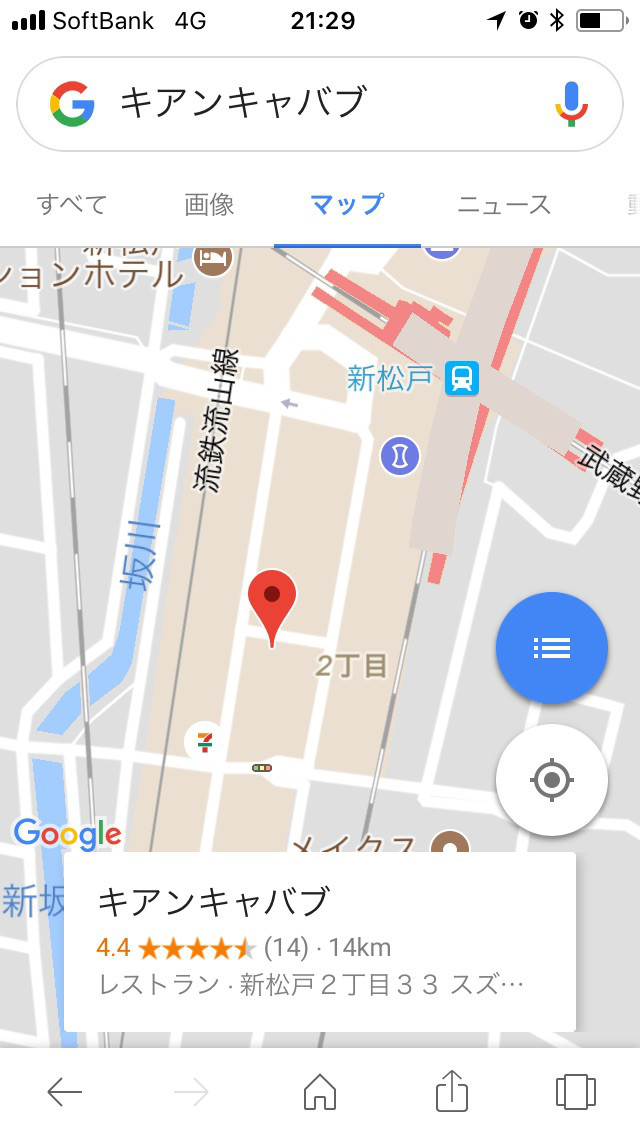
Task: Switch to the 画像 tab
Action: (209, 205)
